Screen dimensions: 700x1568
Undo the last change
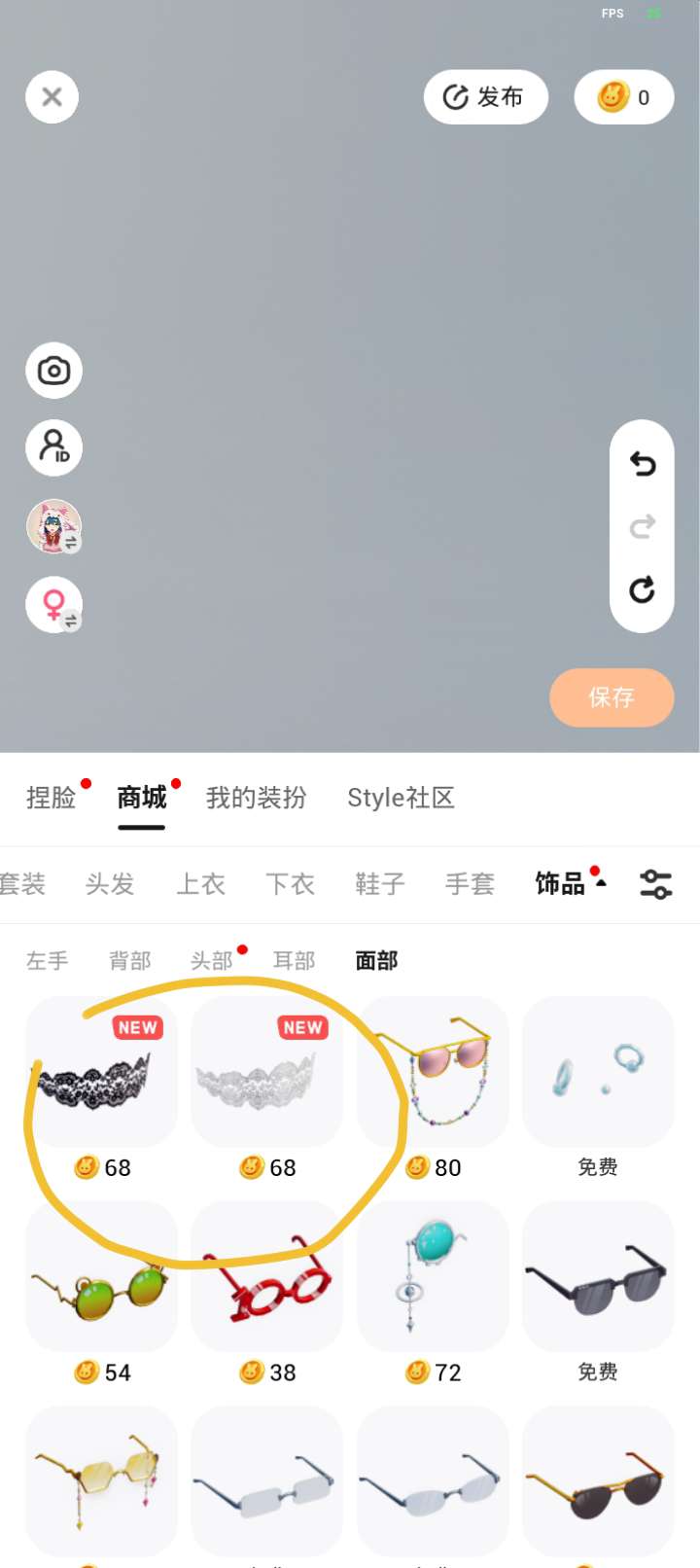pyautogui.click(x=642, y=464)
